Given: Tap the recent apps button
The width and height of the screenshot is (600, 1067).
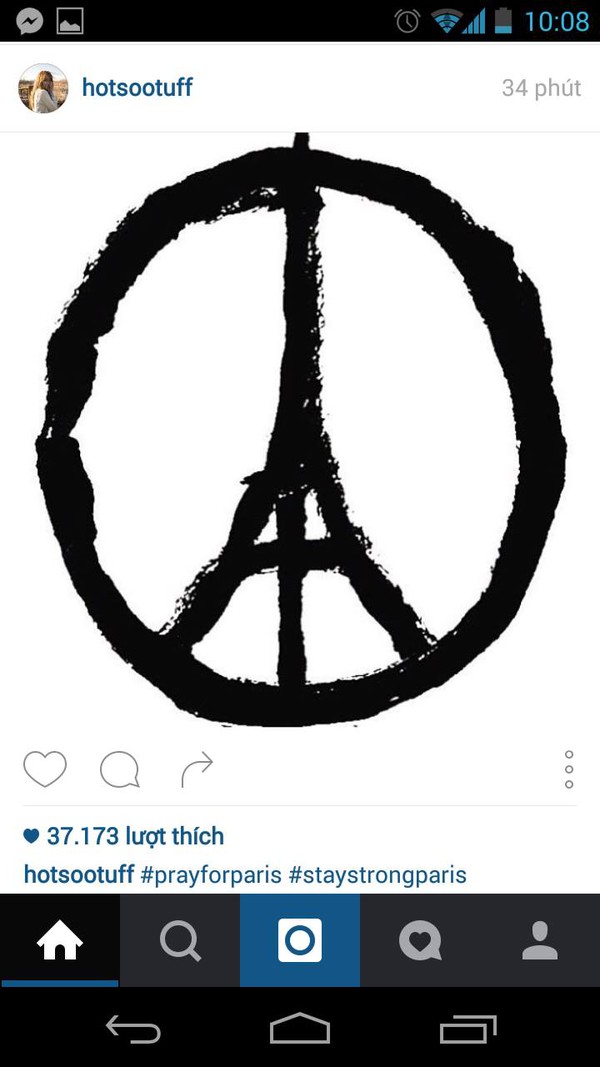Looking at the screenshot, I should coord(468,1028).
